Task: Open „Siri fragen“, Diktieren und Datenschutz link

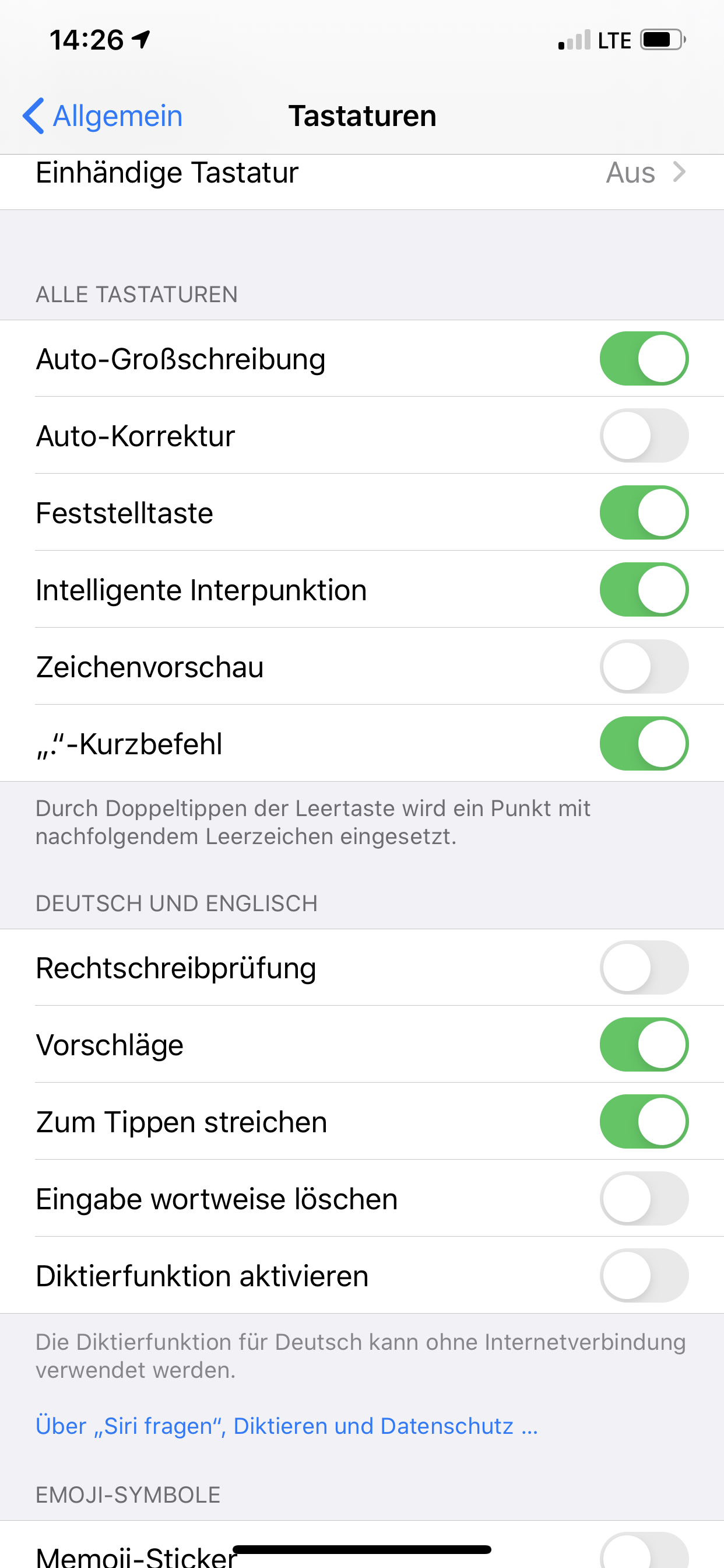Action: (x=286, y=1426)
